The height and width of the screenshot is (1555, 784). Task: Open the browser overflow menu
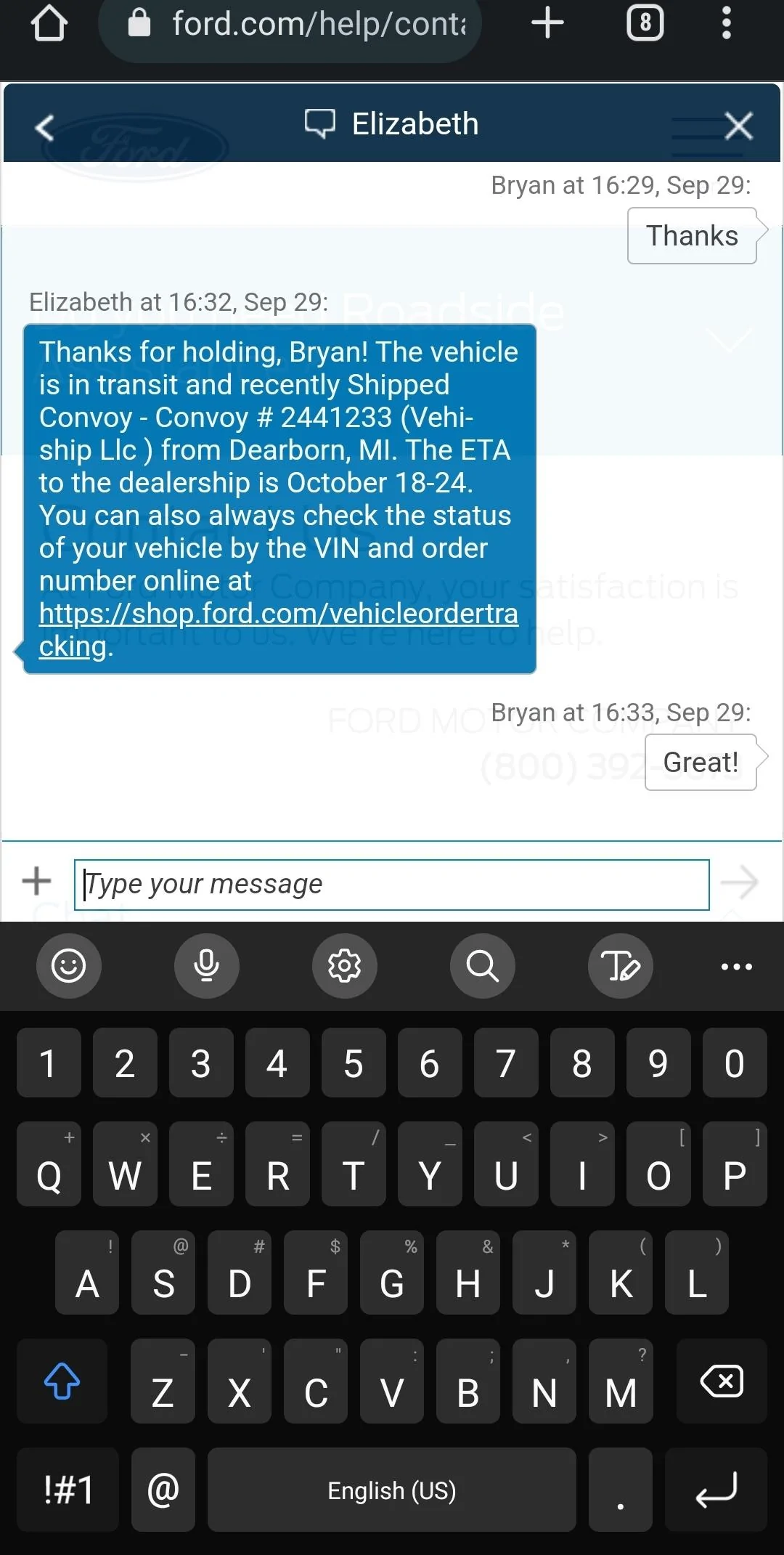point(726,23)
